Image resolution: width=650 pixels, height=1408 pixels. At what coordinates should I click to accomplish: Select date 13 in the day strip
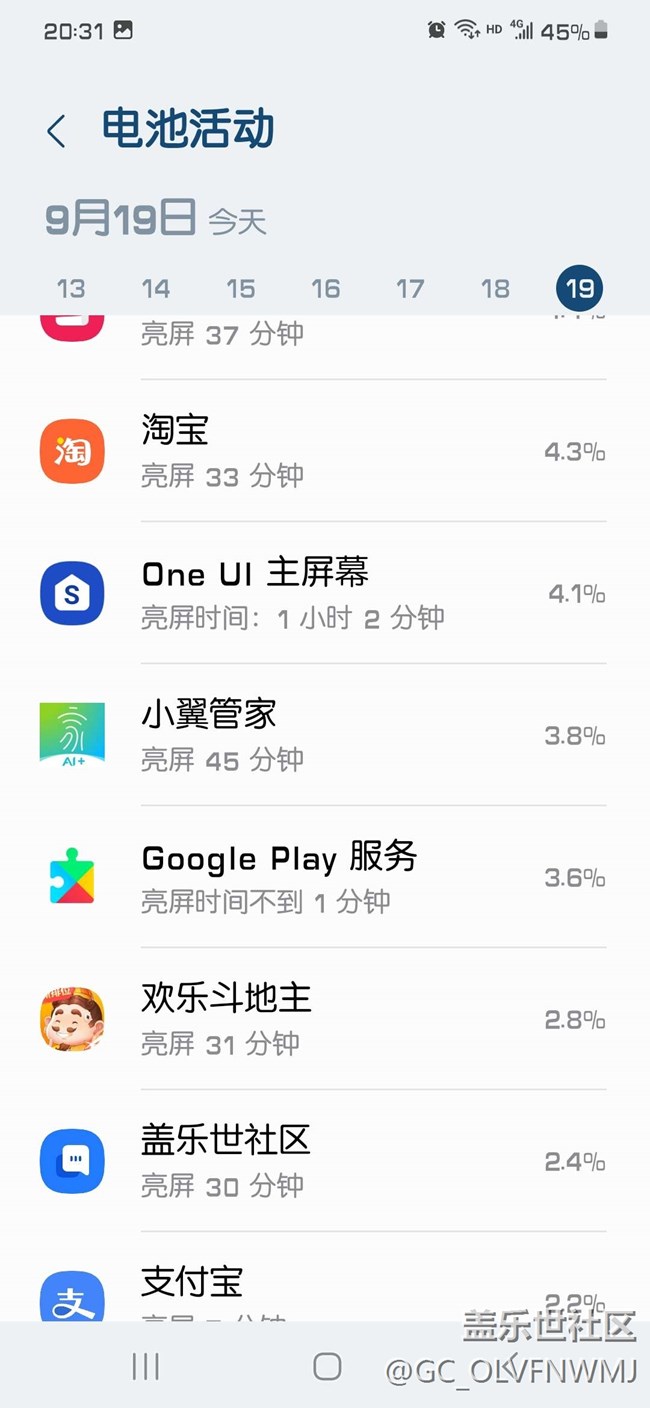[71, 289]
